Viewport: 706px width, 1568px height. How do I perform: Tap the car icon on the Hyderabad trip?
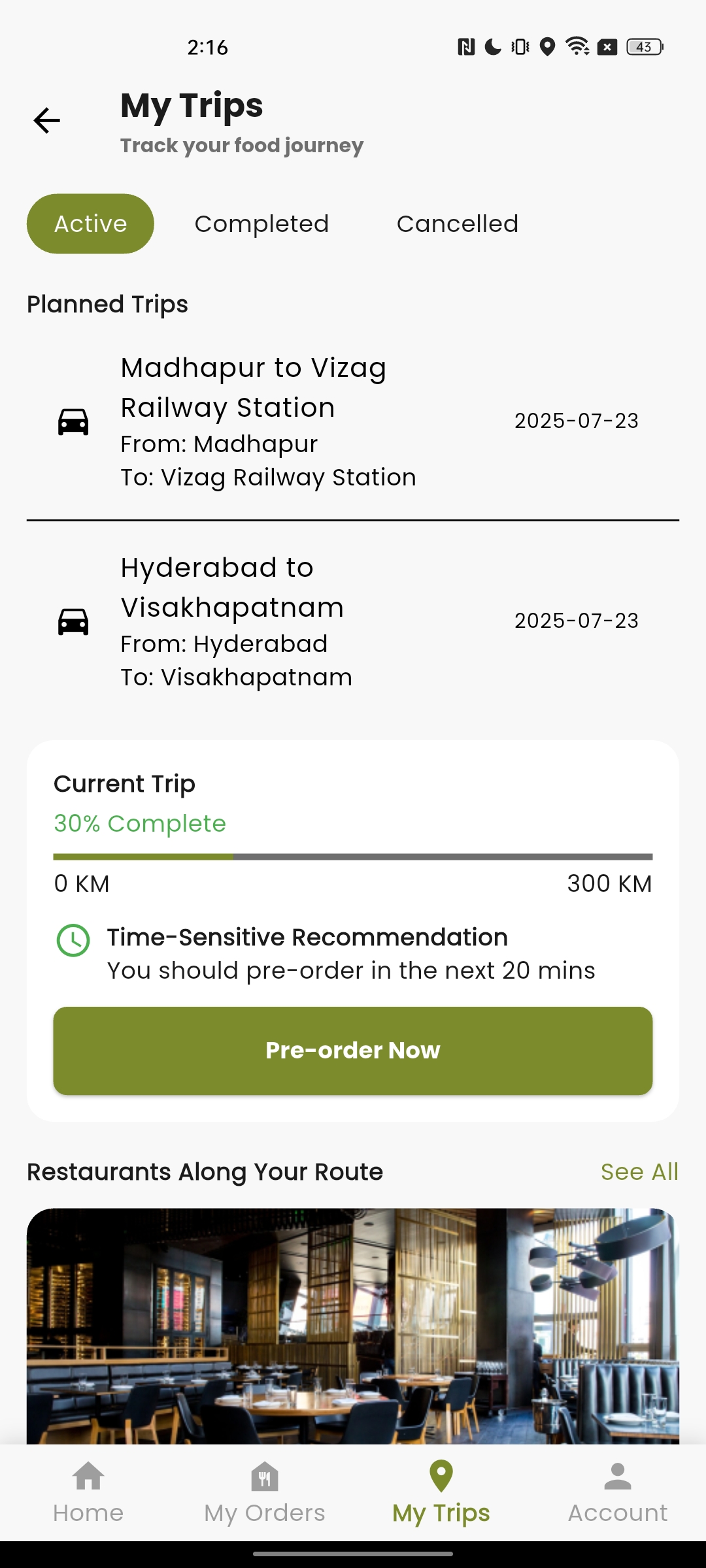coord(74,621)
